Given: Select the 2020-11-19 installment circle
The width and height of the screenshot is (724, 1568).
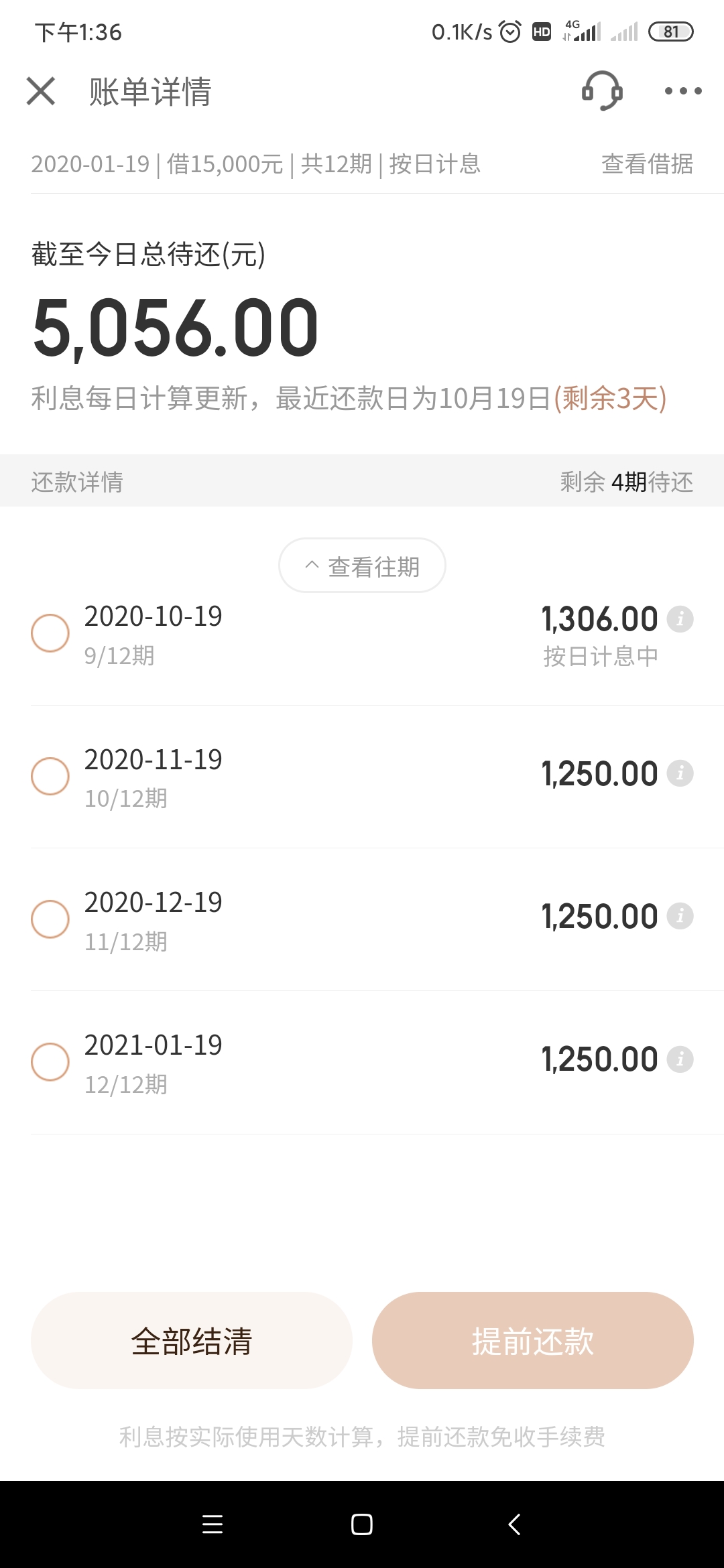Looking at the screenshot, I should pos(50,776).
